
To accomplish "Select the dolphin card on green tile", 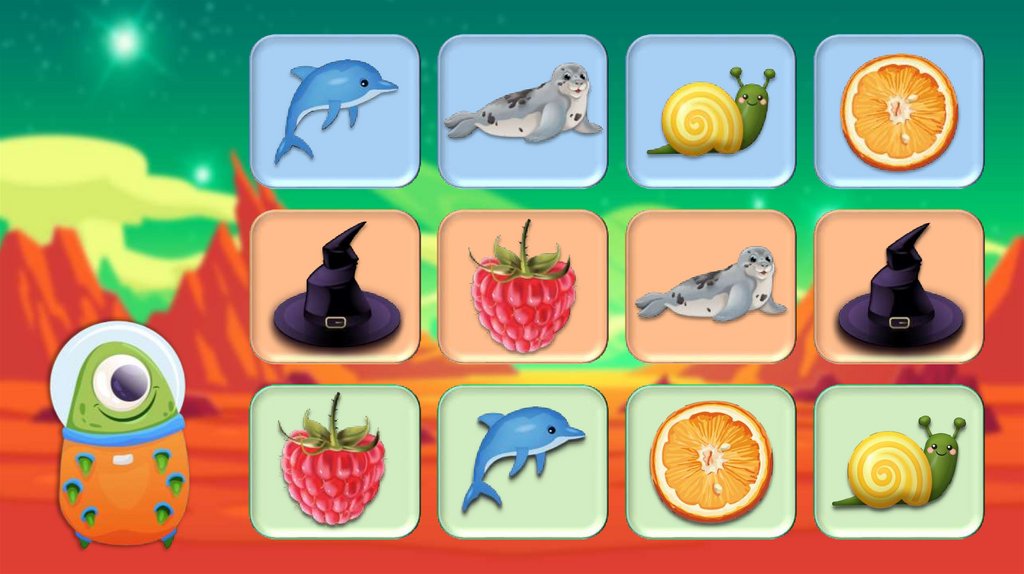I will click(522, 462).
